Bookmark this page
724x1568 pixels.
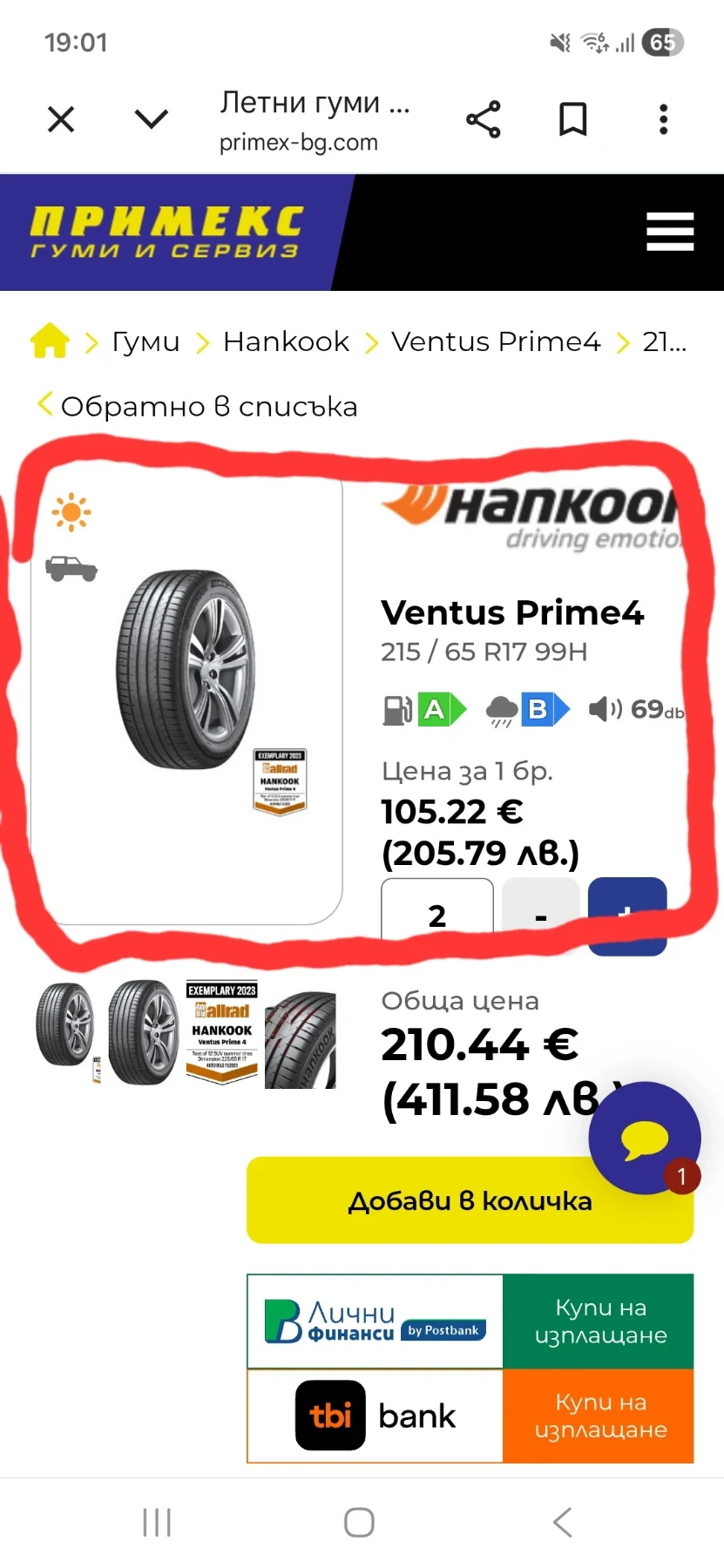(x=572, y=119)
